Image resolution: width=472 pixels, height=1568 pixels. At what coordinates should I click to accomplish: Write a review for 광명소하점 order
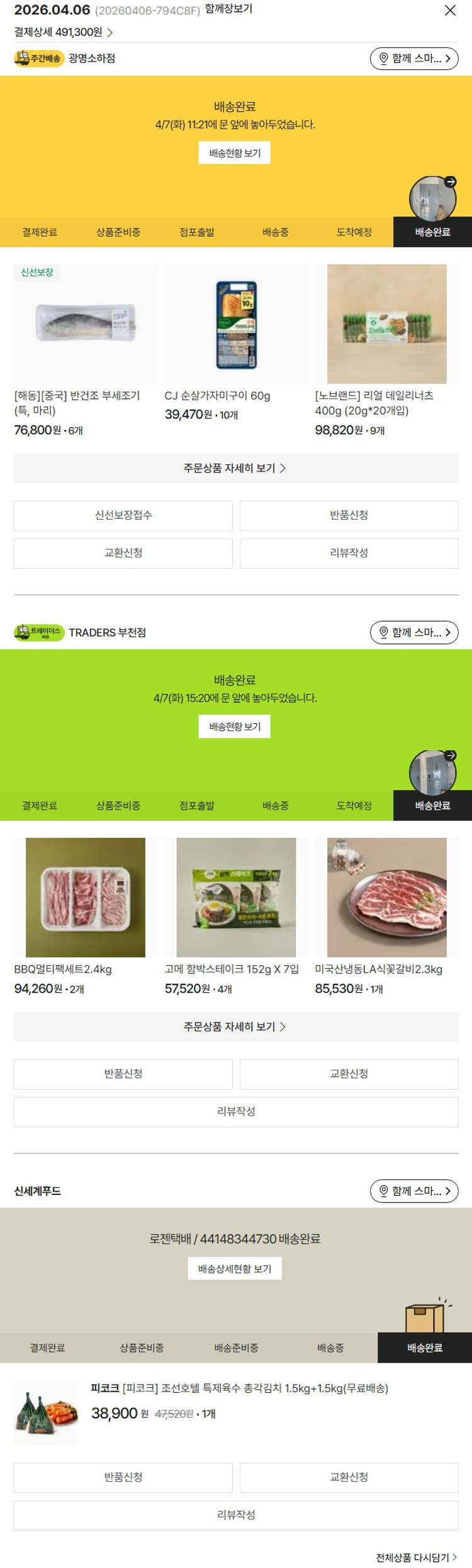[x=349, y=553]
